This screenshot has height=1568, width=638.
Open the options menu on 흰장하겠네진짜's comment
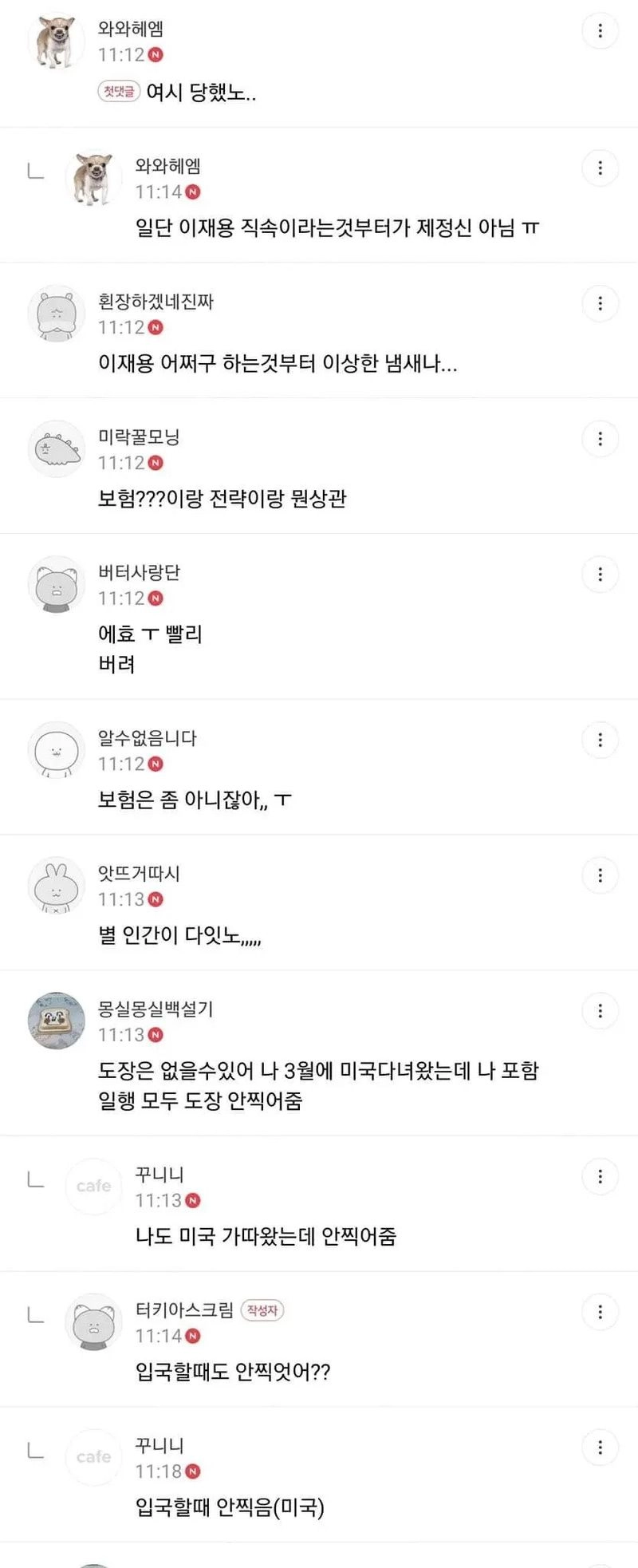point(600,304)
